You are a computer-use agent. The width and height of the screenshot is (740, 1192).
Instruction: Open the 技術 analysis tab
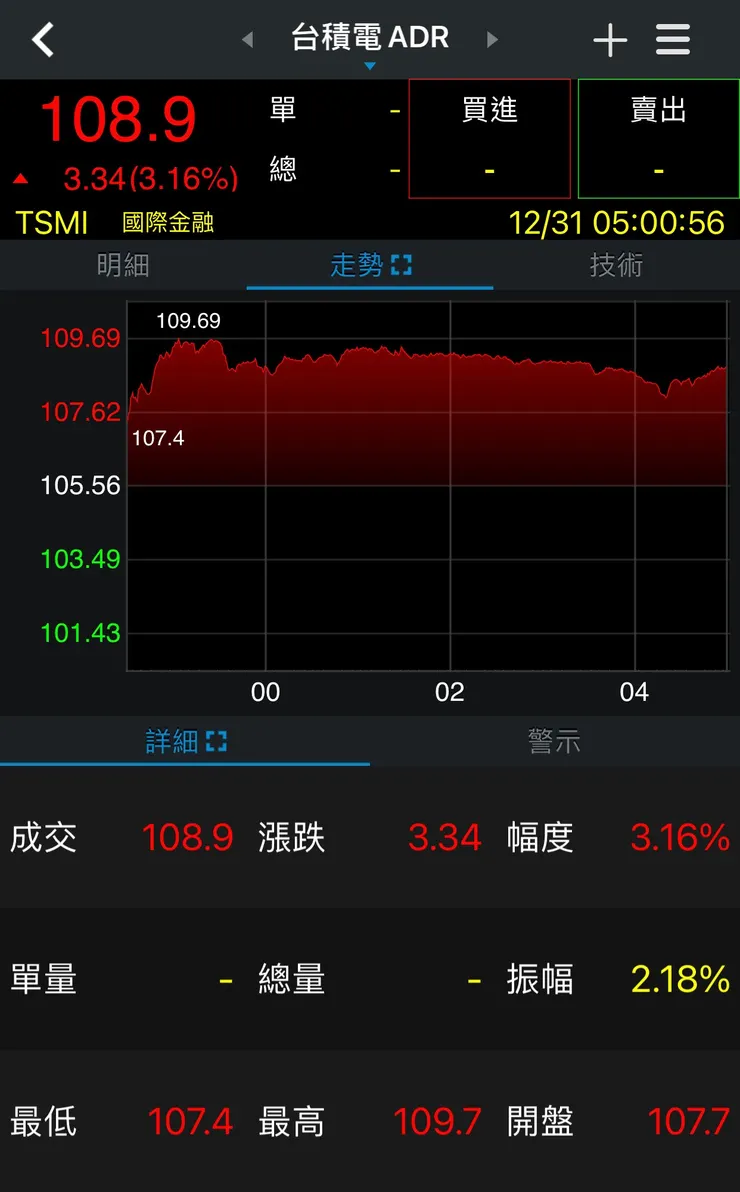tap(616, 265)
